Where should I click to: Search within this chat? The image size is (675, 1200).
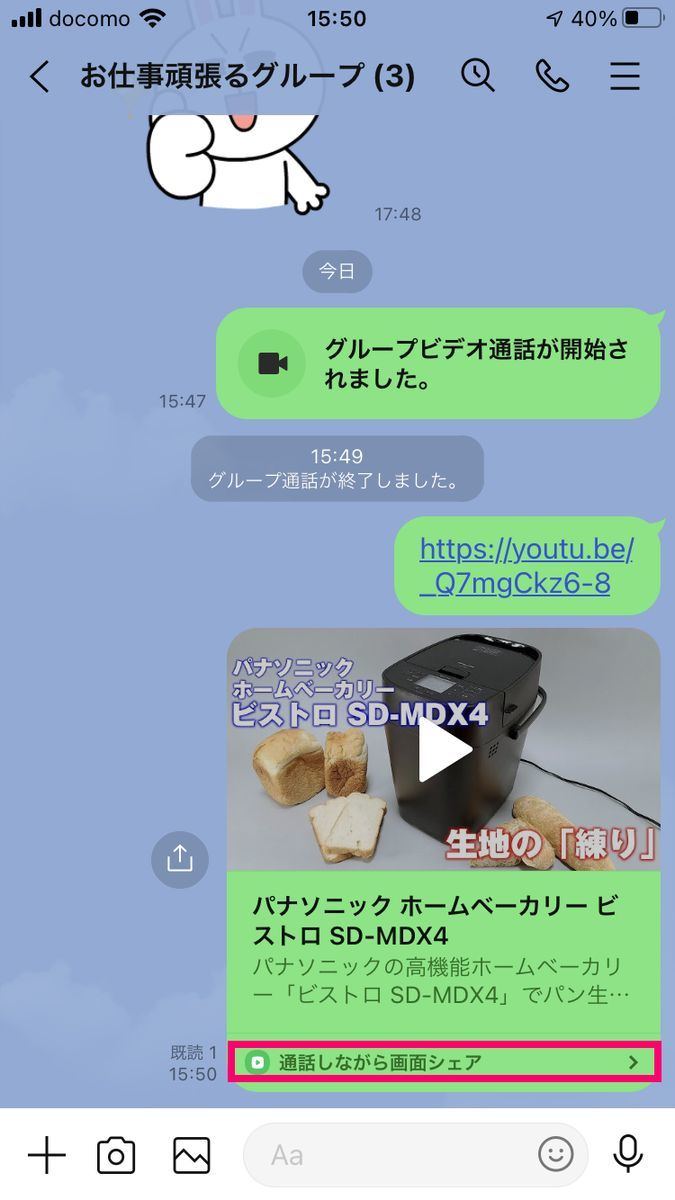pyautogui.click(x=478, y=76)
